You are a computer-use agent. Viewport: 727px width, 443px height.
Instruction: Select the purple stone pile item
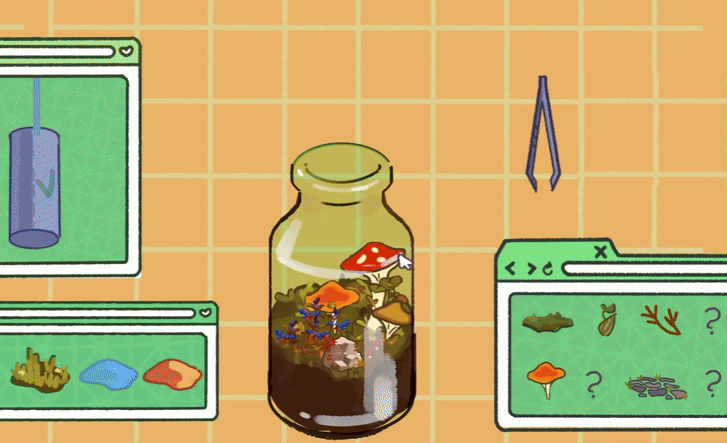(656, 385)
